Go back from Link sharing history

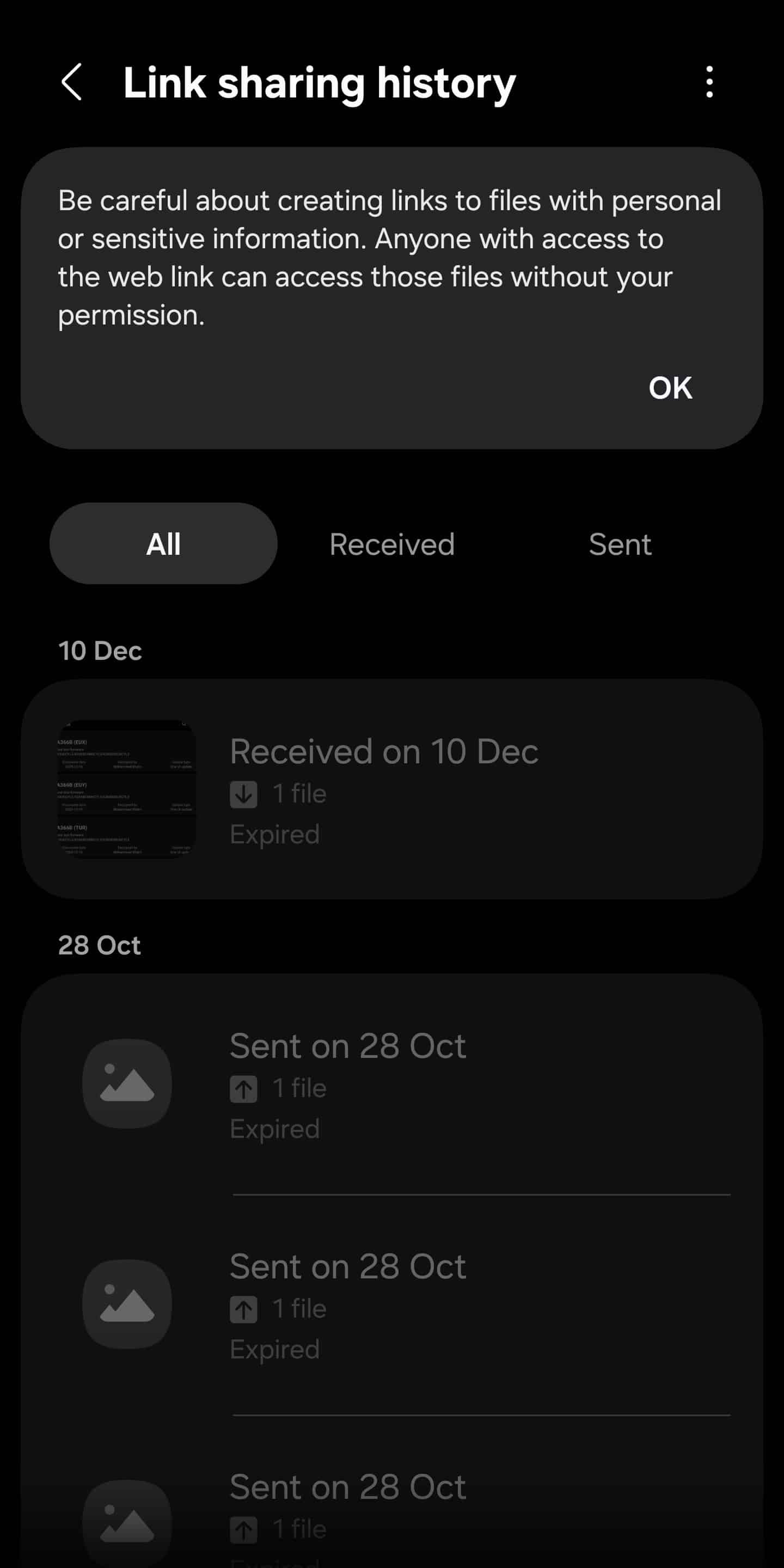72,82
